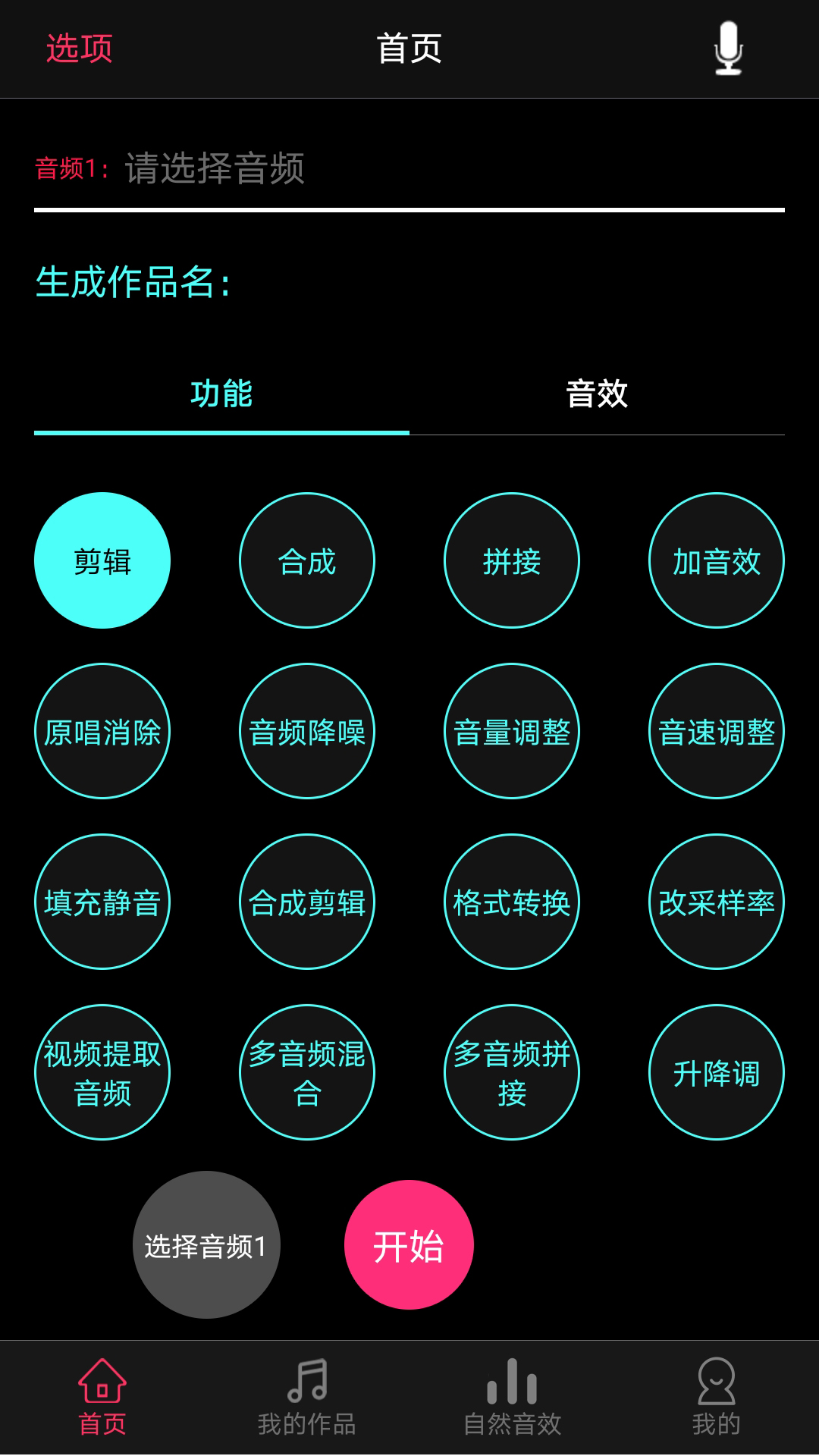Viewport: 819px width, 1456px height.
Task: Switch to the 音效 tab
Action: pos(597,394)
